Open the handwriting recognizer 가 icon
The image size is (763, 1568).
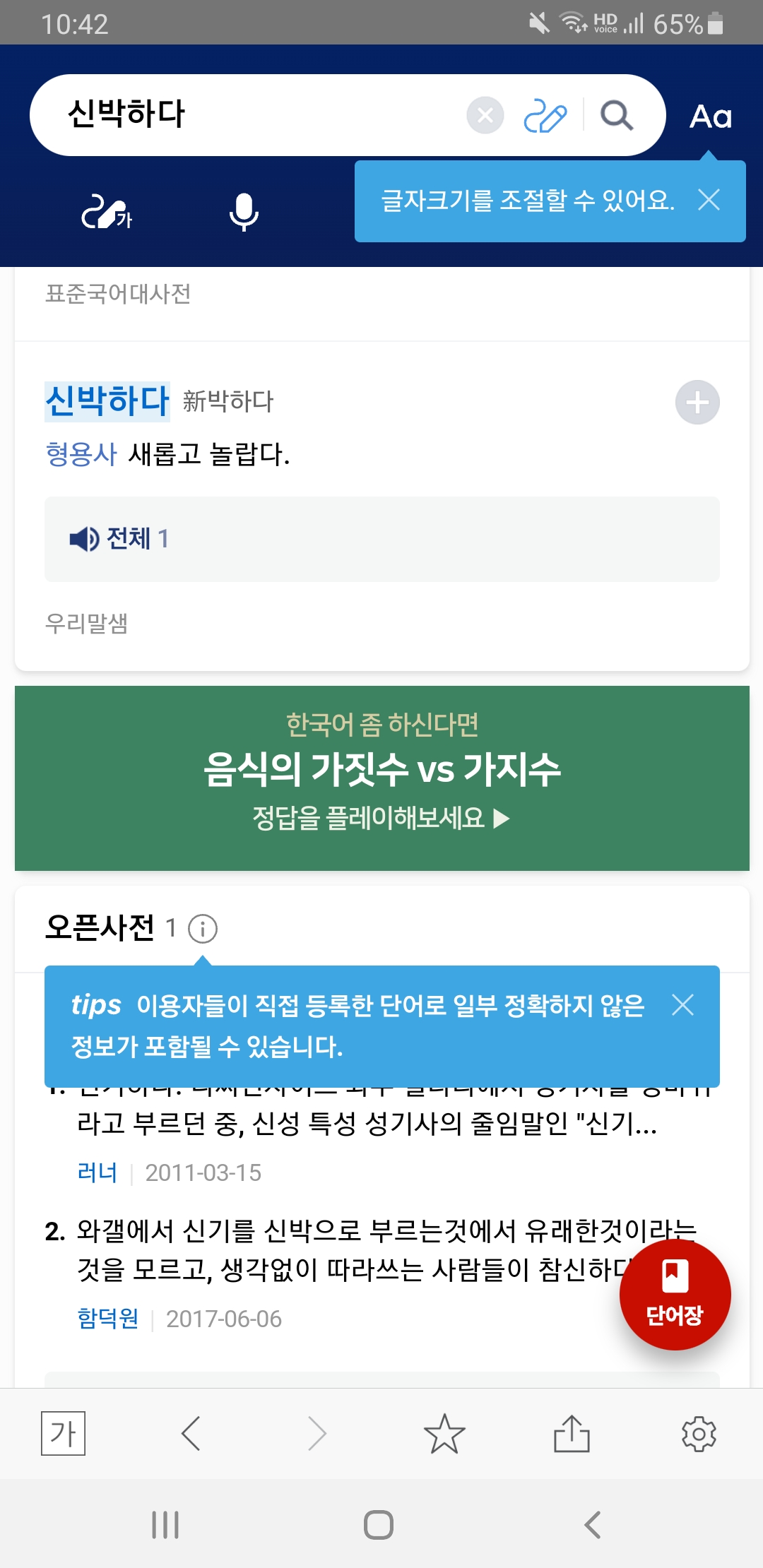coord(107,212)
